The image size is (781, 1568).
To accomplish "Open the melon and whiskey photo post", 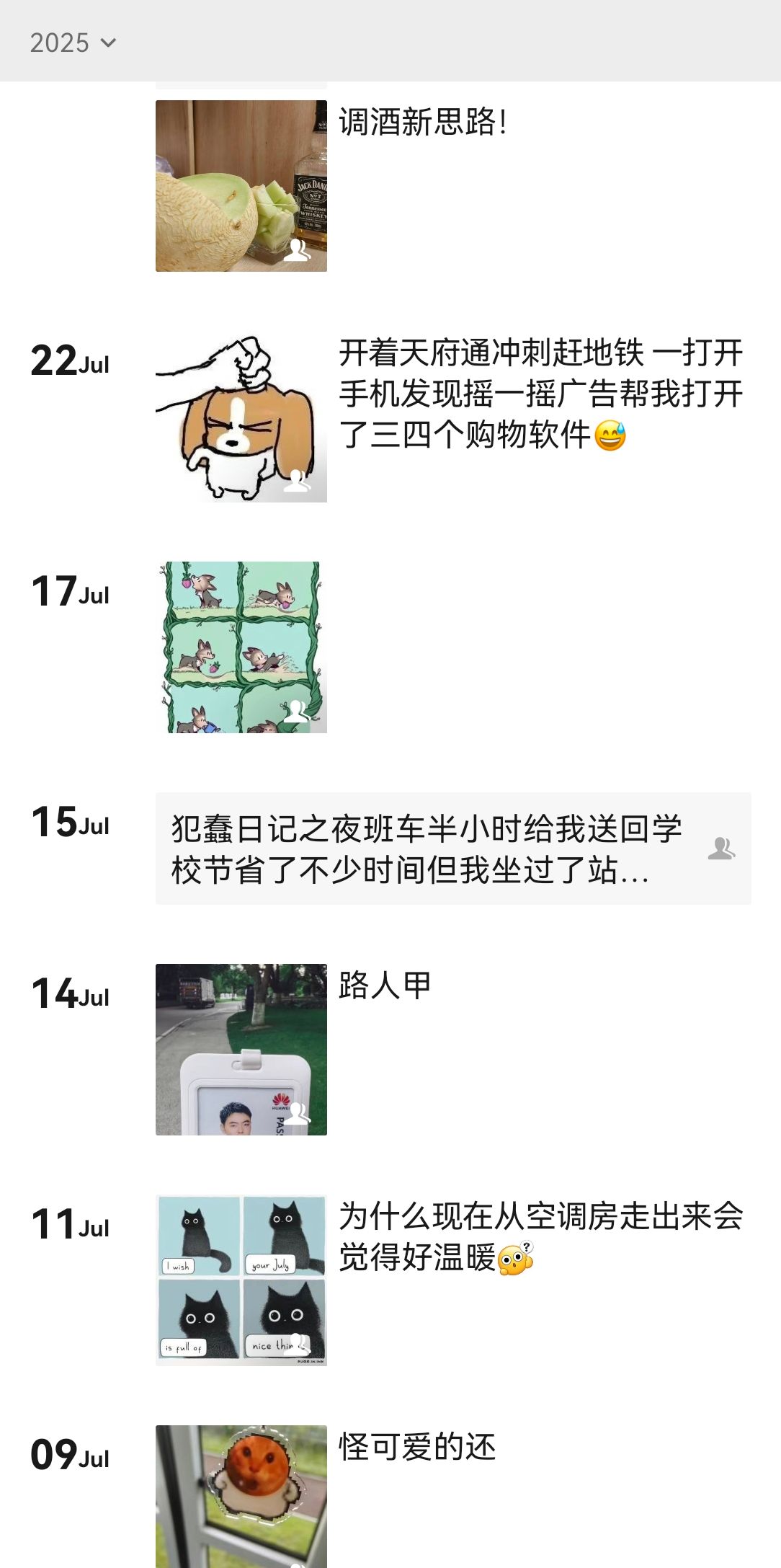I will tap(241, 186).
